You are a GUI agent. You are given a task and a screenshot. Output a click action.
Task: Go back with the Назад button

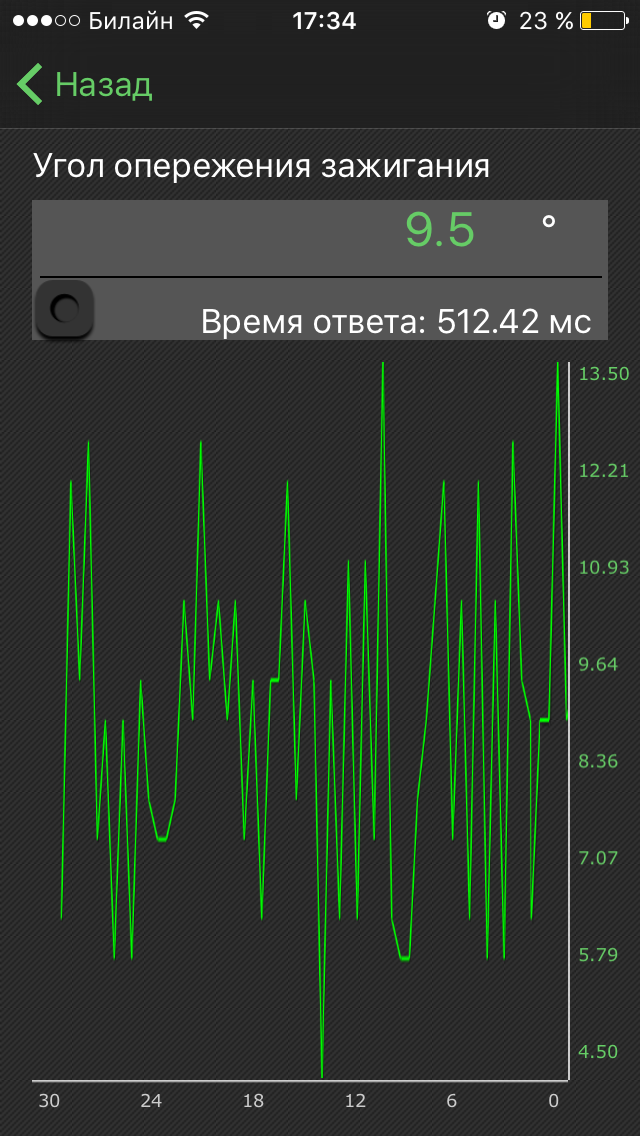pyautogui.click(x=85, y=85)
